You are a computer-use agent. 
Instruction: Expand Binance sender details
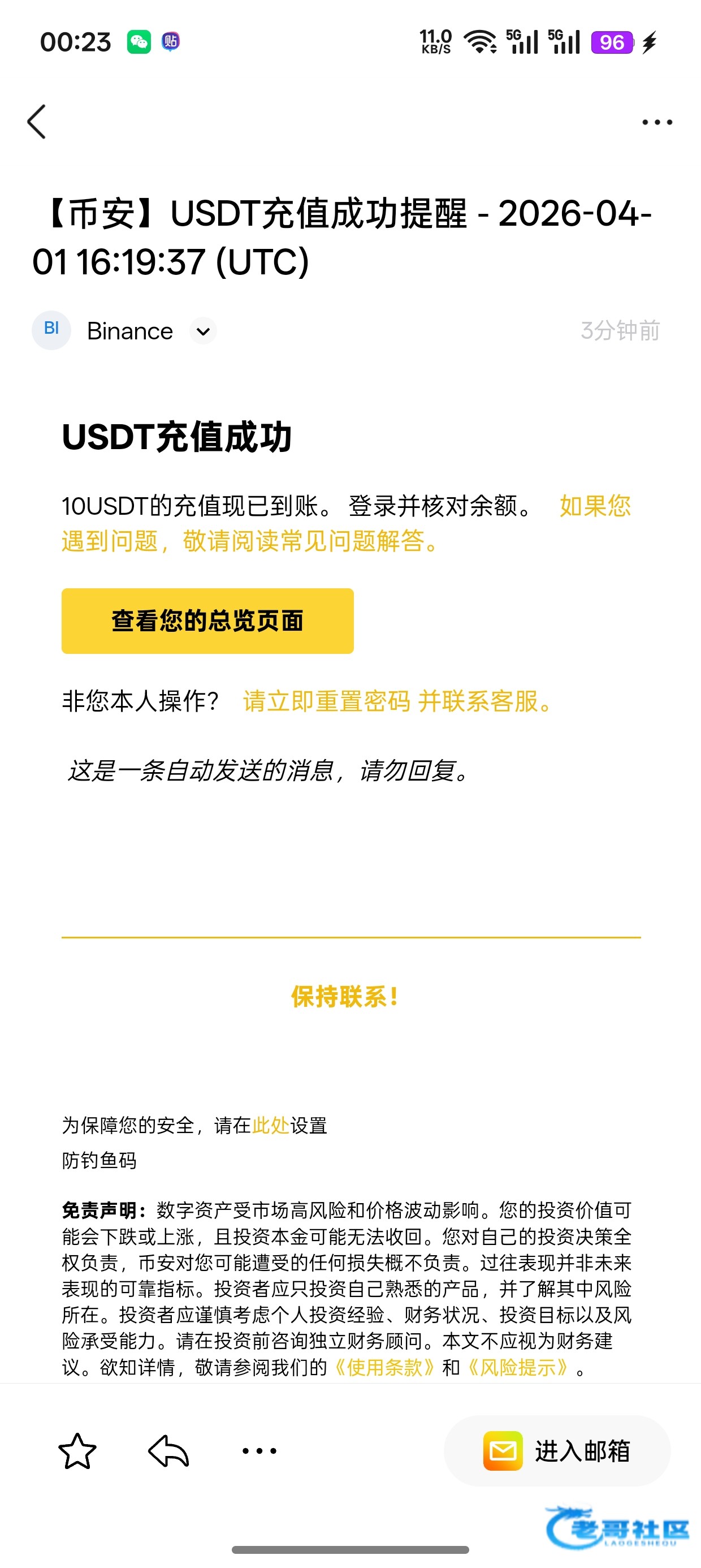click(204, 331)
